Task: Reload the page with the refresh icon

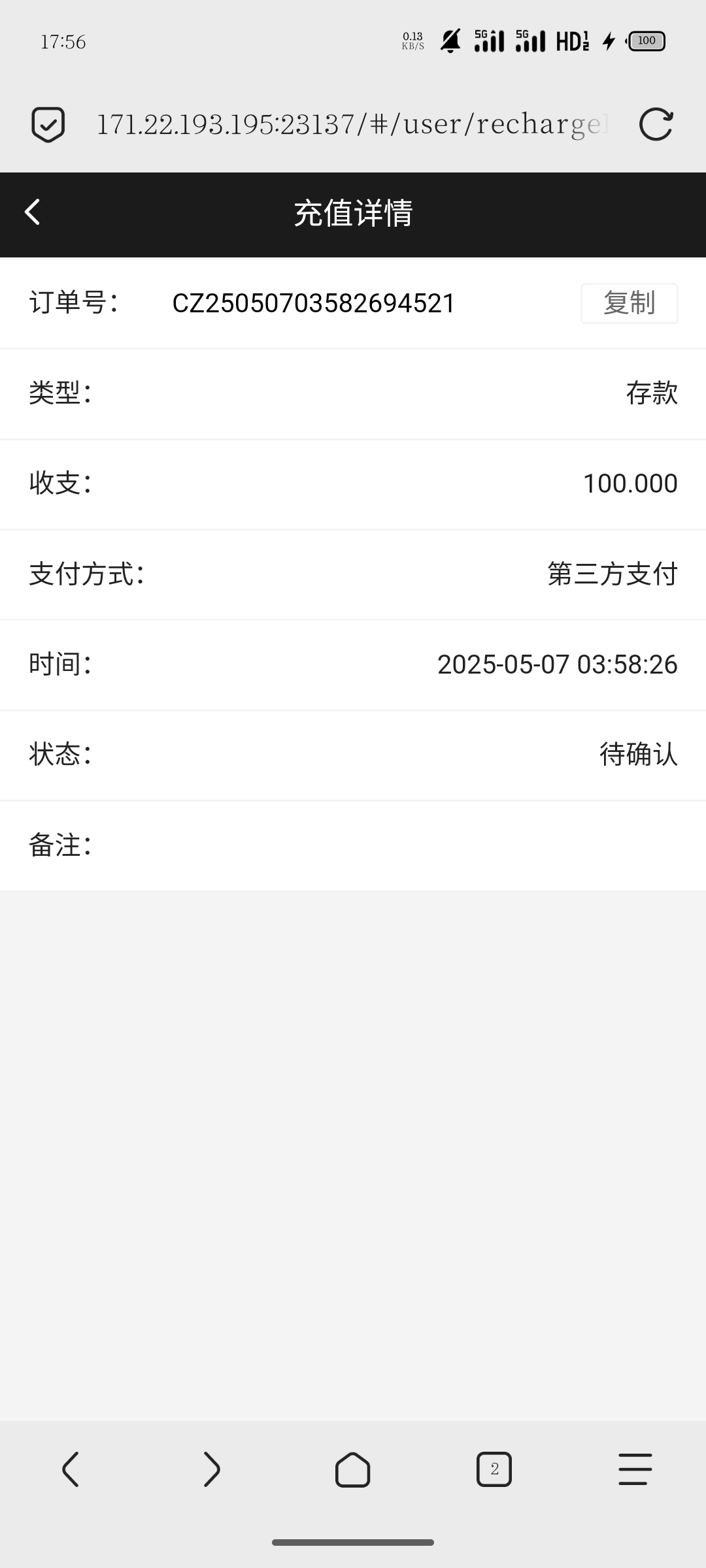Action: (x=656, y=124)
